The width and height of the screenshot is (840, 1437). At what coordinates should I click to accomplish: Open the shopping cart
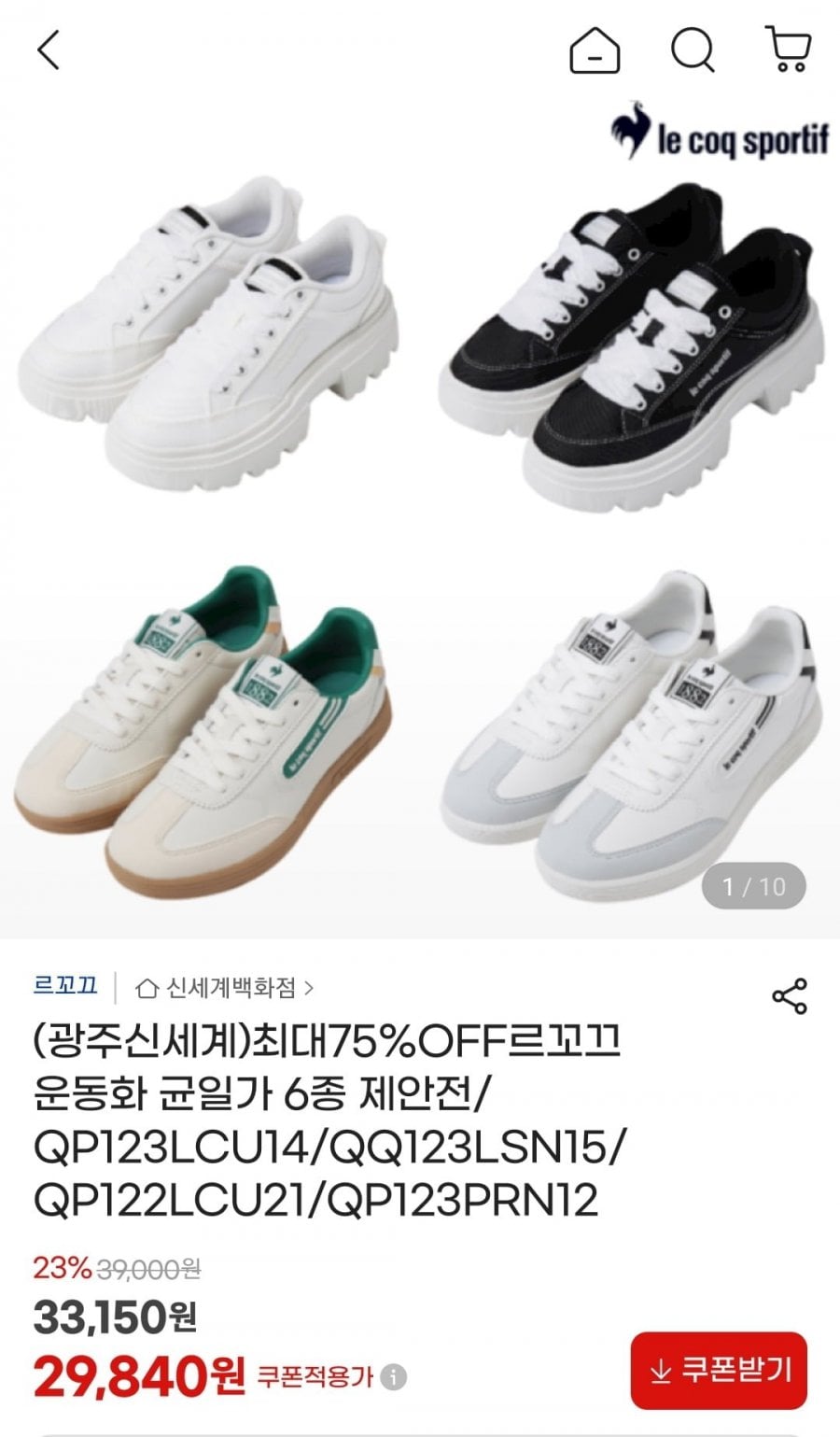[x=789, y=49]
